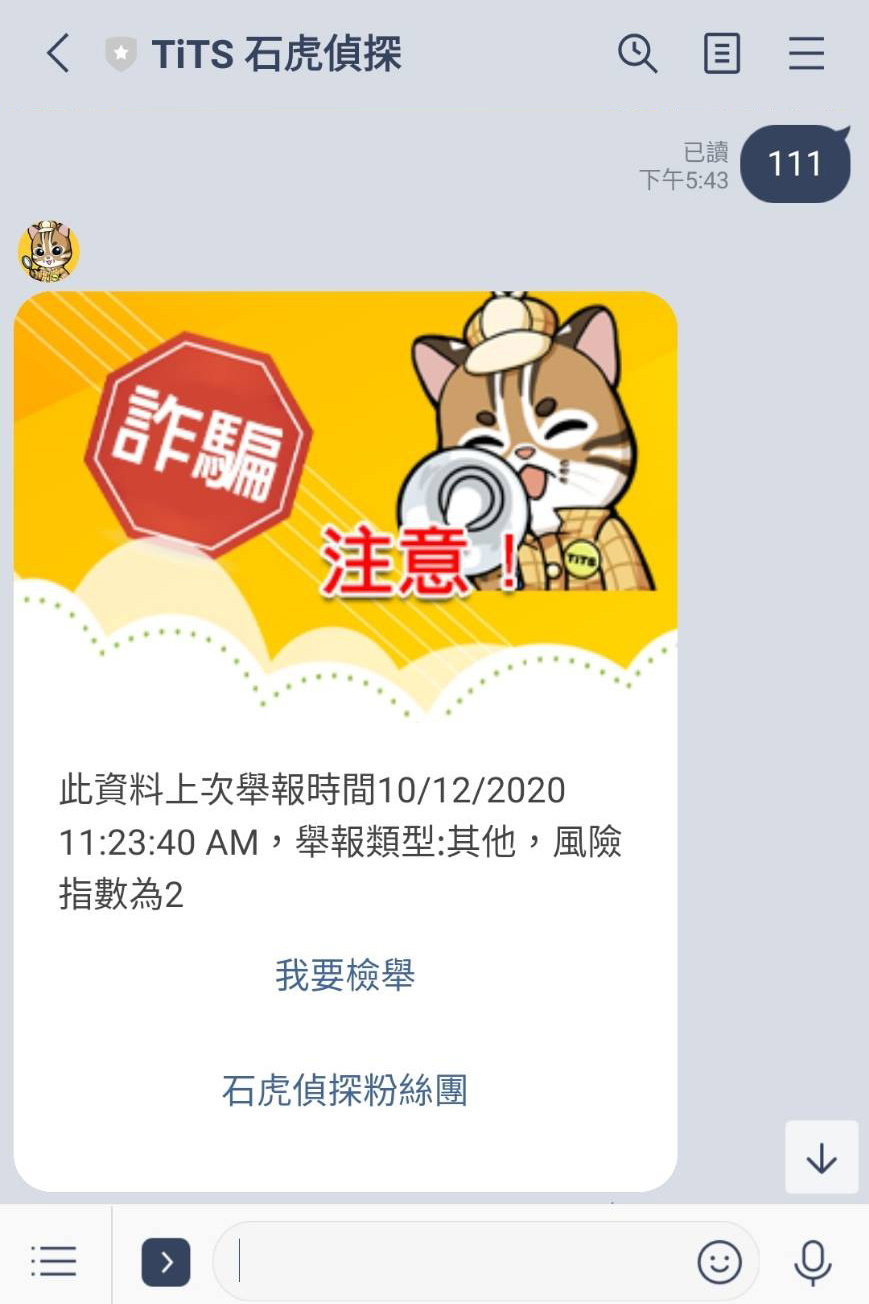Open the TiTS bot avatar profile
Viewport: 869px width, 1304px height.
point(48,251)
